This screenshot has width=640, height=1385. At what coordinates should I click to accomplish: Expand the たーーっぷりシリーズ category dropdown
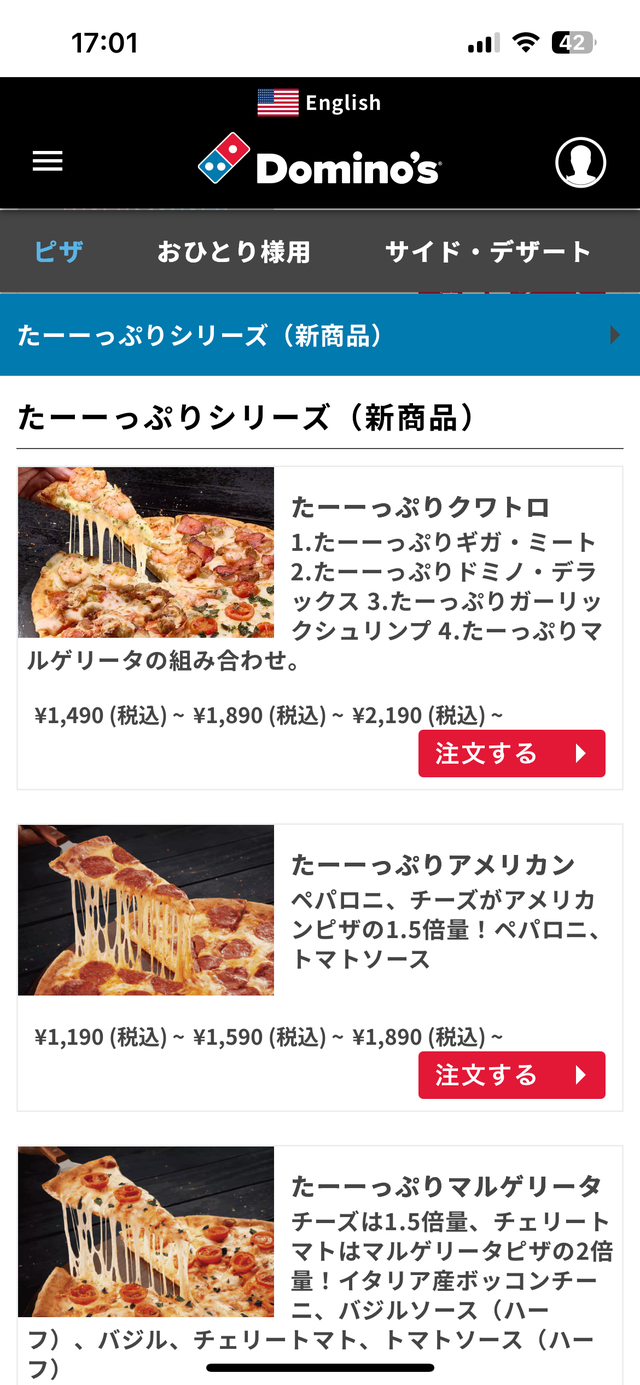319,335
